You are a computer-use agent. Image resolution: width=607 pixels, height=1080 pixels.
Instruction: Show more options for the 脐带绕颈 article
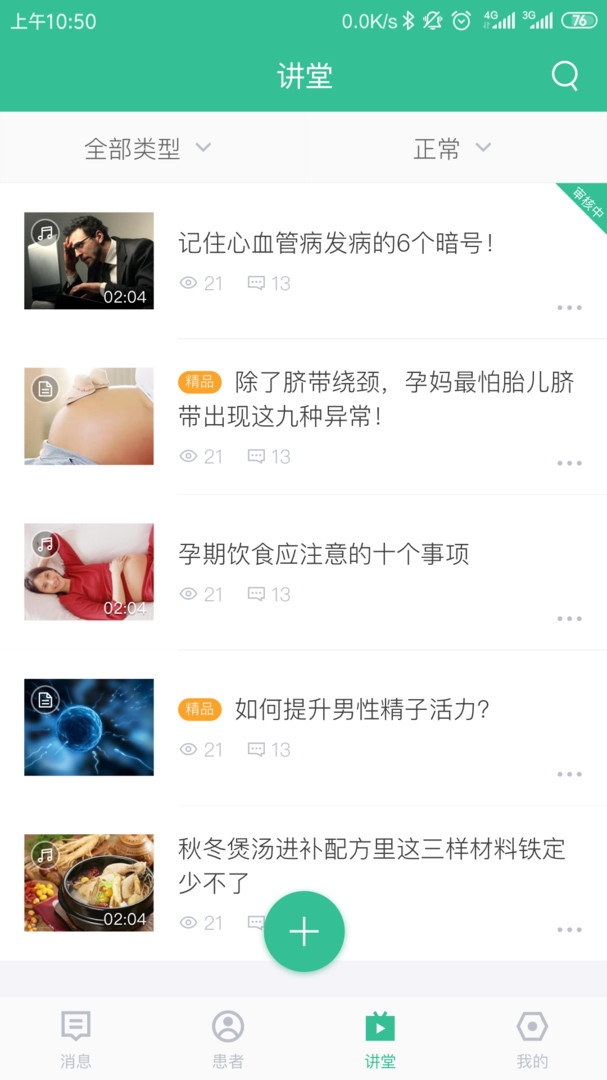tap(569, 463)
